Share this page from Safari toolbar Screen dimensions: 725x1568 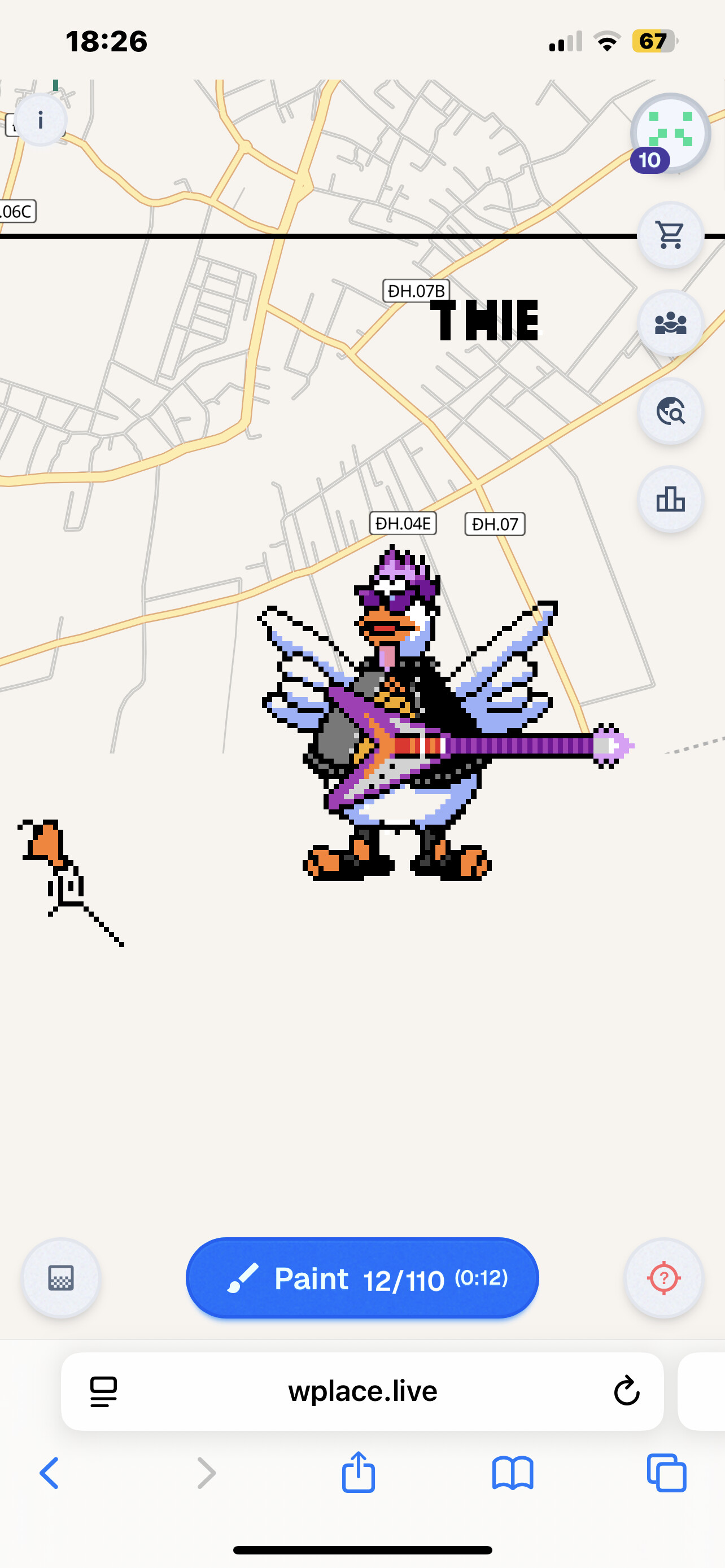pos(359,1473)
